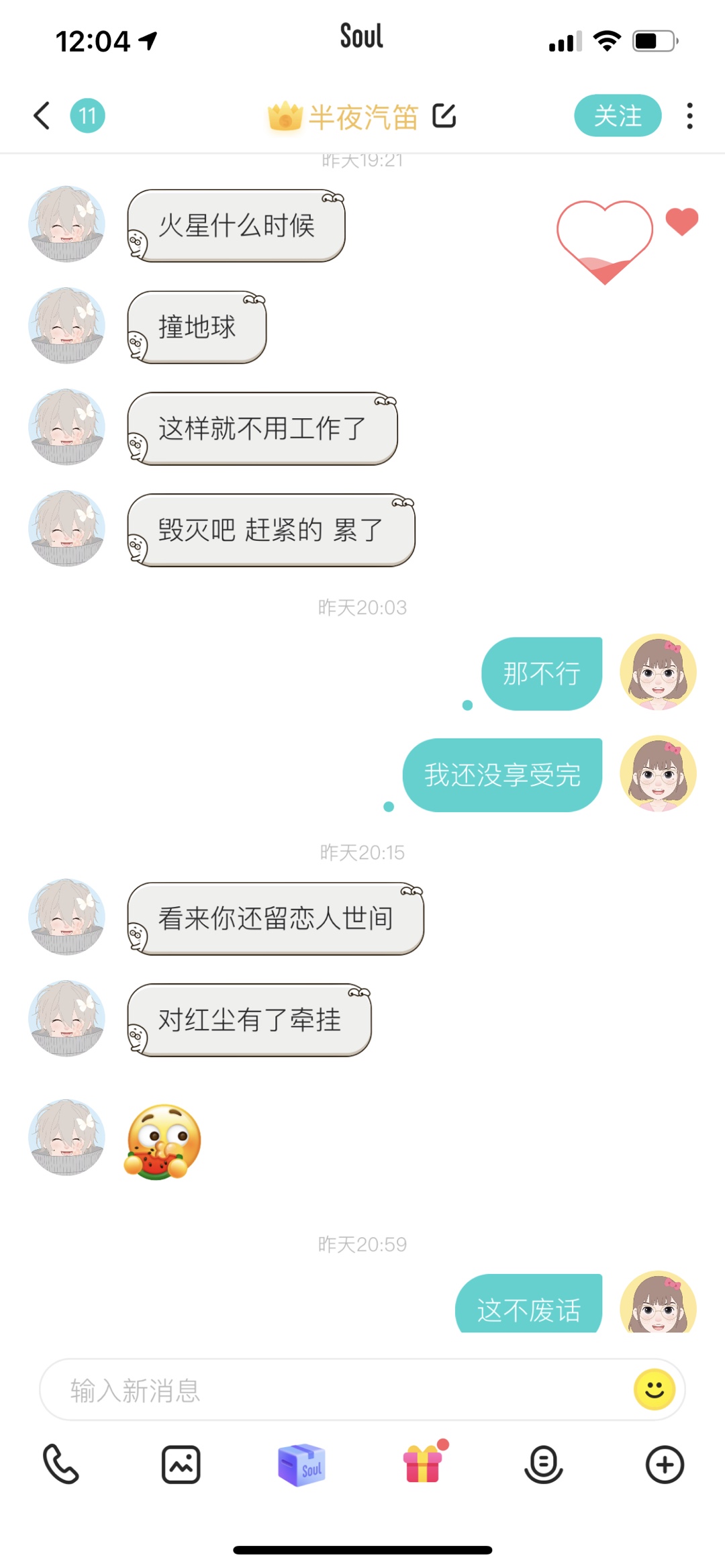Open the sticker face icon in the toolbar

coord(543,1464)
